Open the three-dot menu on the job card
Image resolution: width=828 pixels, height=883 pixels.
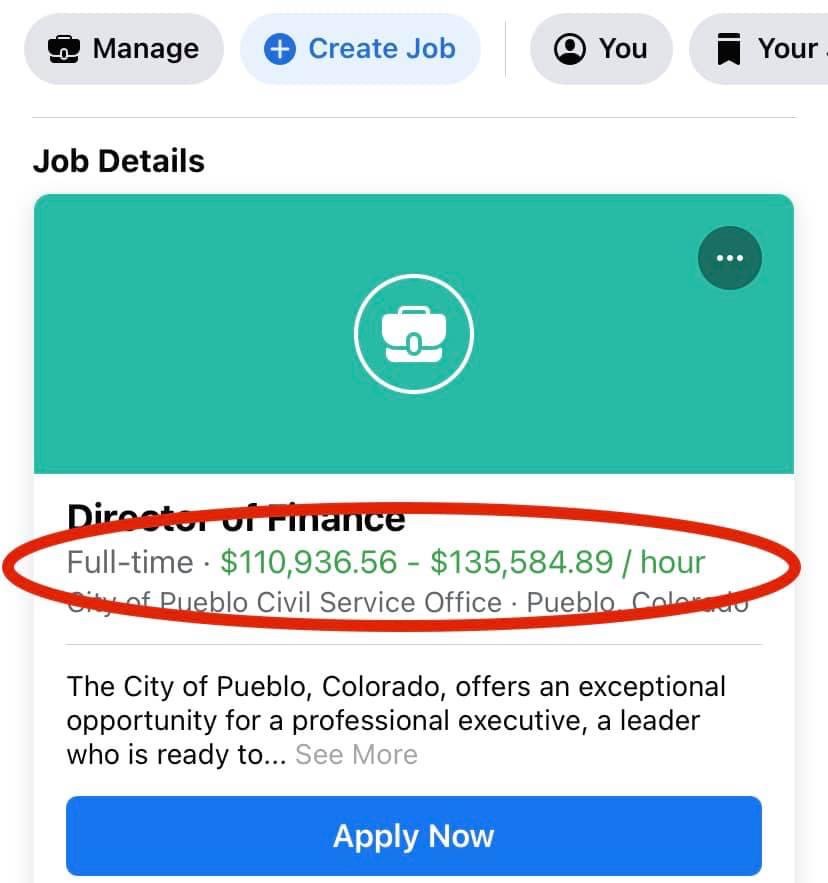pos(729,258)
